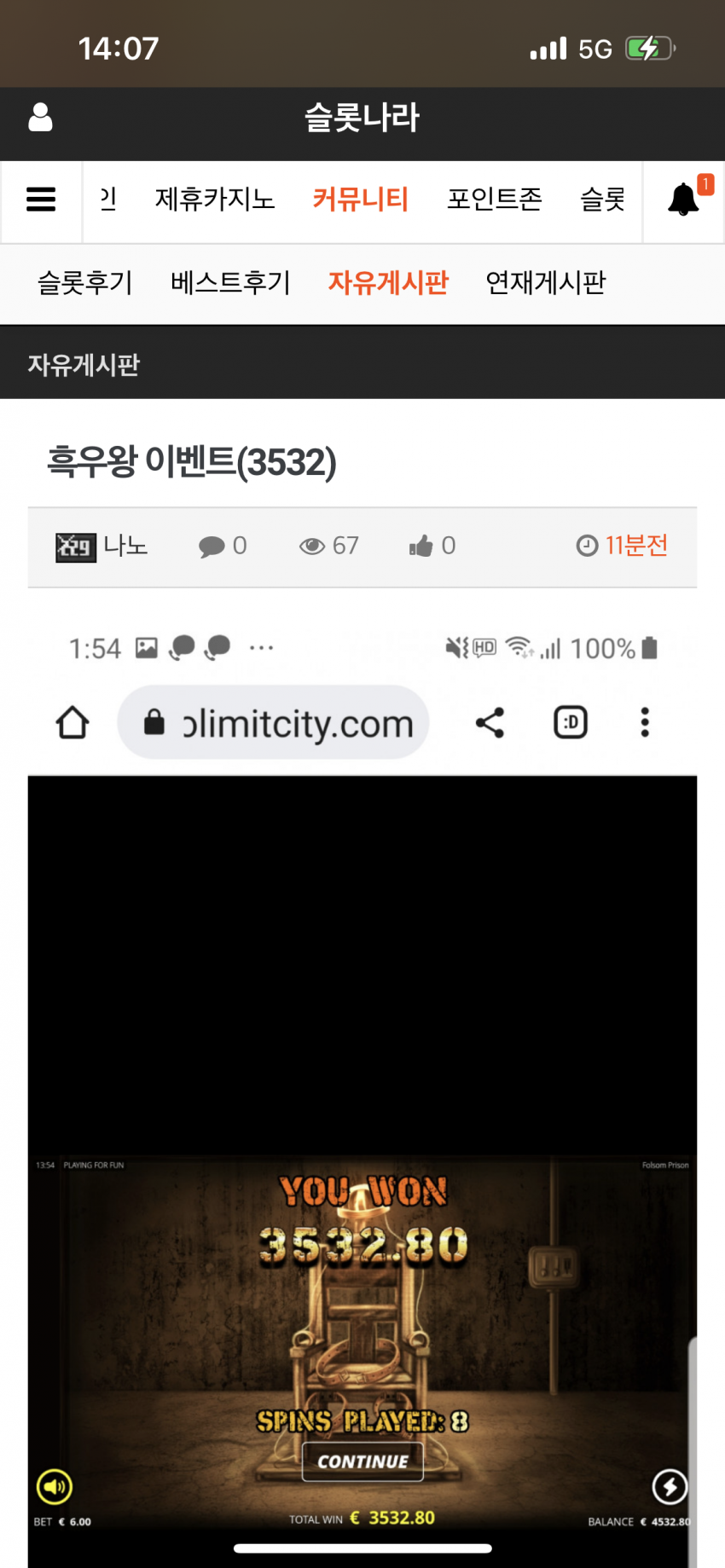The image size is (725, 1568).
Task: Switch to 슬롯후기 board
Action: [x=85, y=282]
